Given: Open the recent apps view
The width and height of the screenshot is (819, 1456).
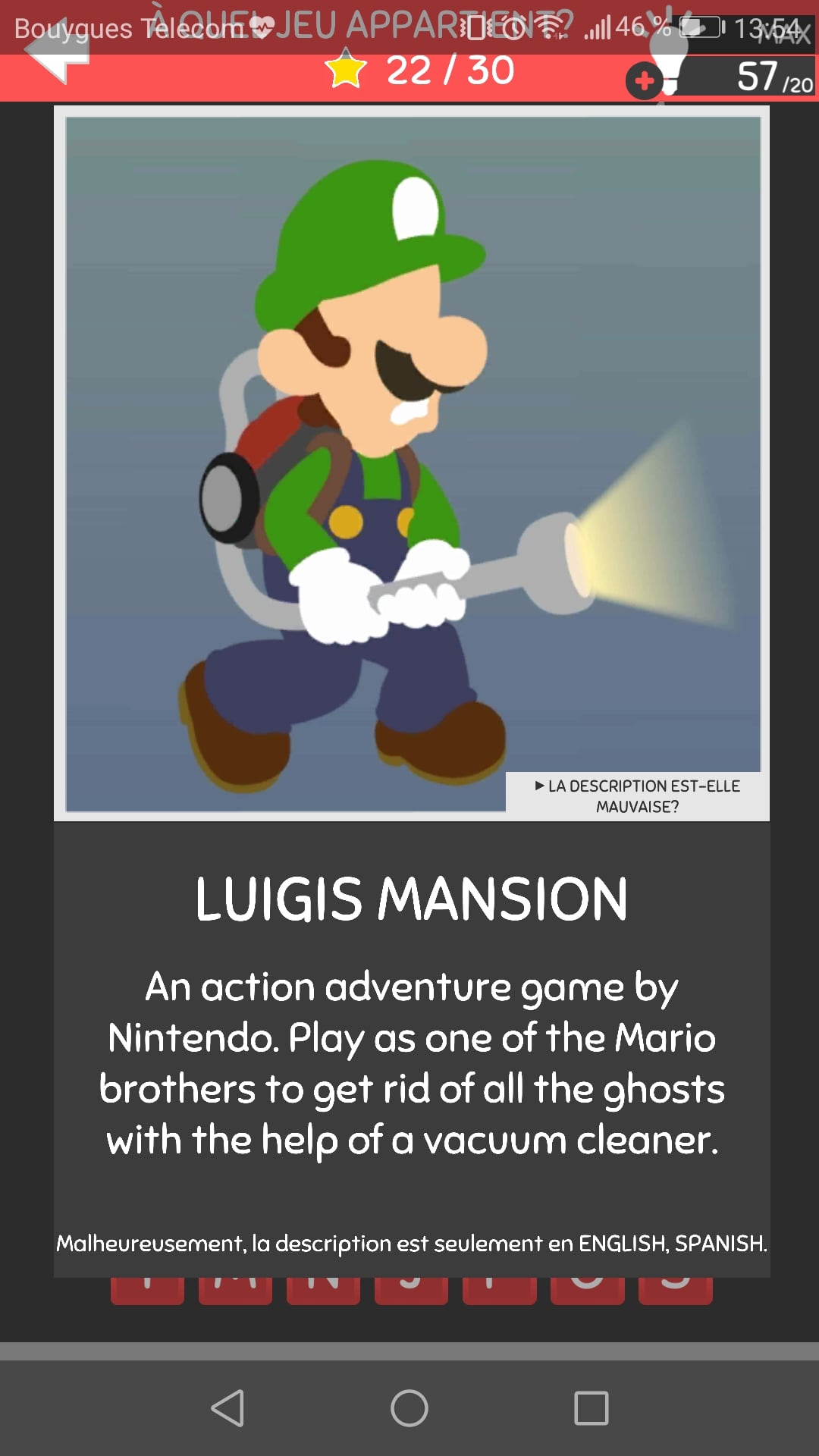Looking at the screenshot, I should pos(591,1408).
